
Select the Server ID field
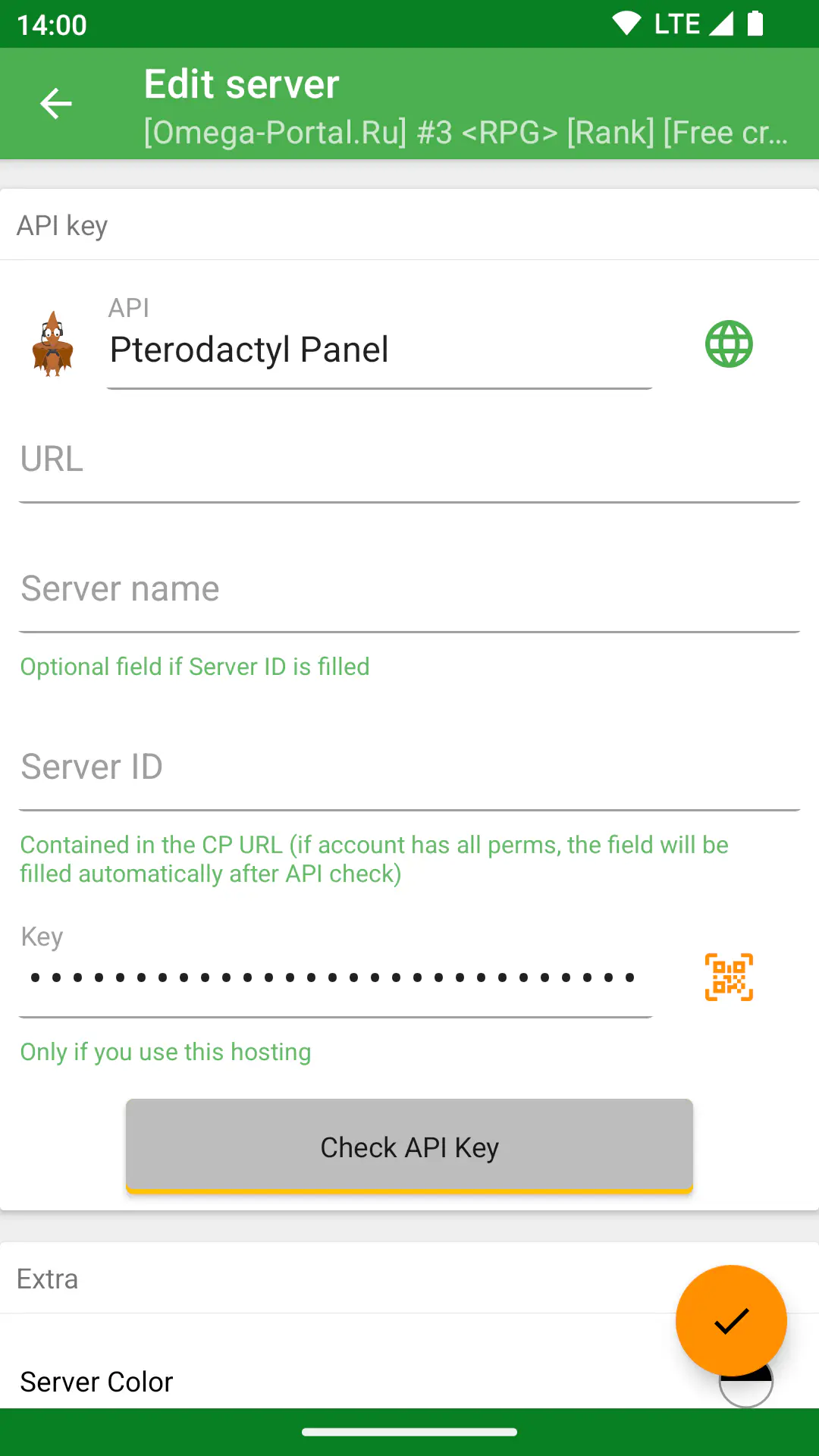pyautogui.click(x=409, y=768)
